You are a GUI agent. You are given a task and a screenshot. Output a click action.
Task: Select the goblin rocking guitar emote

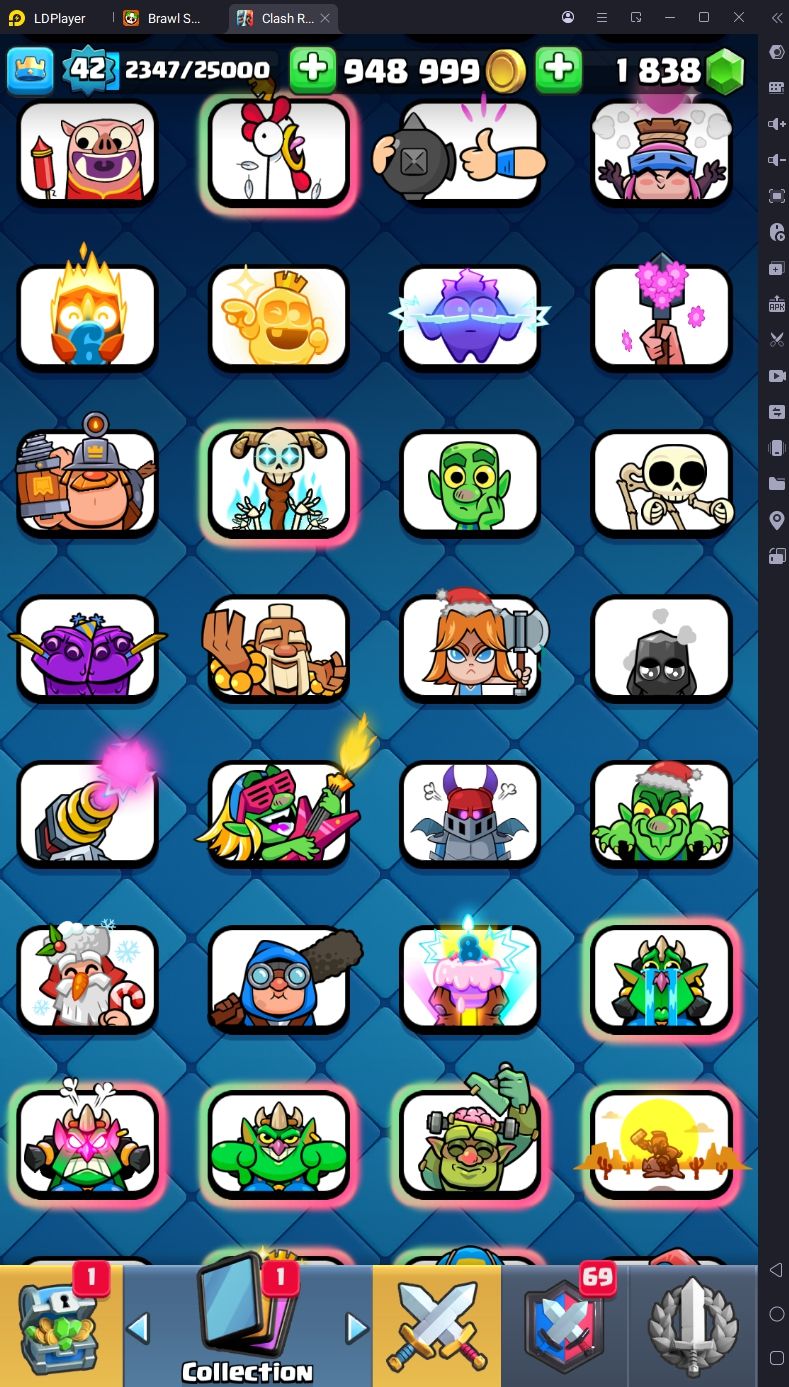pyautogui.click(x=279, y=813)
